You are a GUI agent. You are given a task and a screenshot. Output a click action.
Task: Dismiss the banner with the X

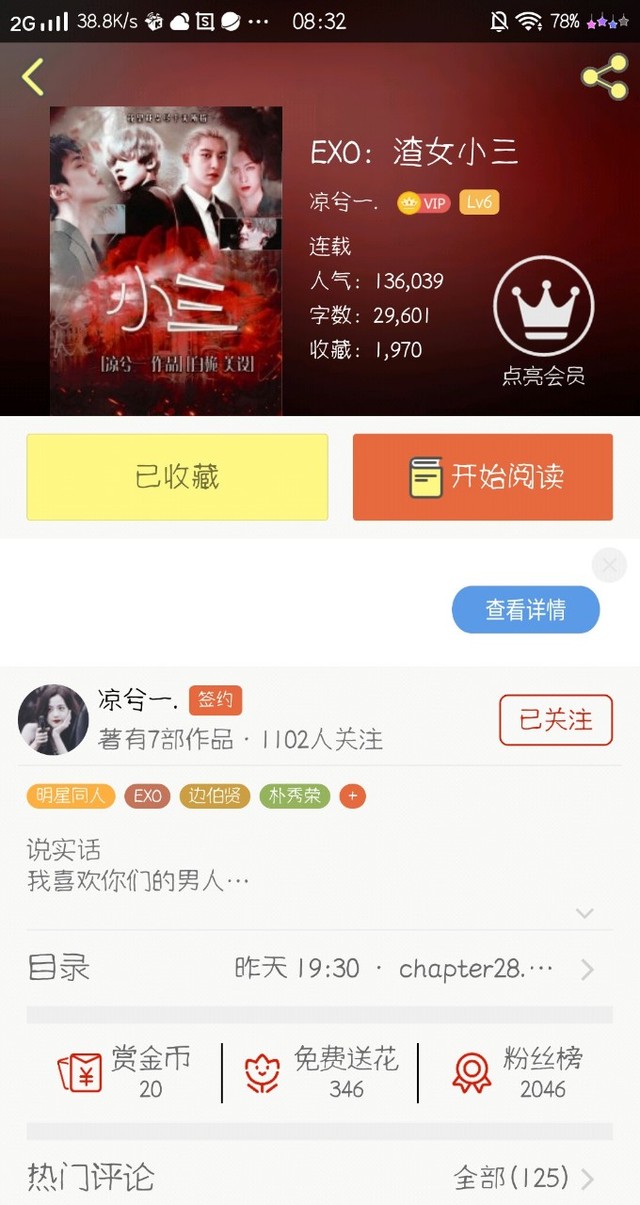click(x=609, y=566)
